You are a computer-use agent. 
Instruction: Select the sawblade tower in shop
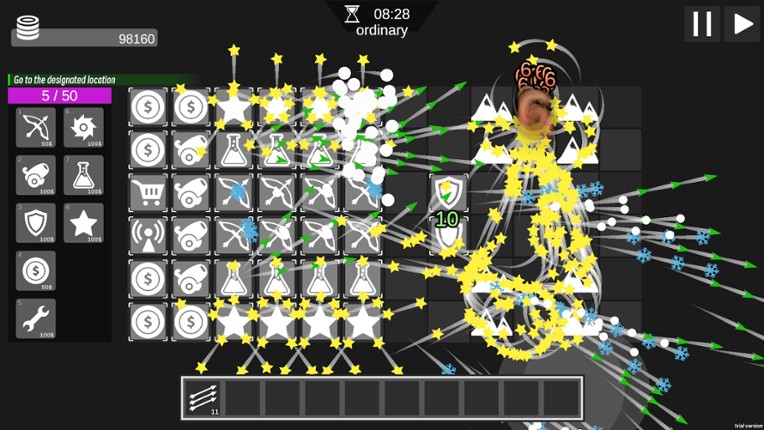coord(84,128)
